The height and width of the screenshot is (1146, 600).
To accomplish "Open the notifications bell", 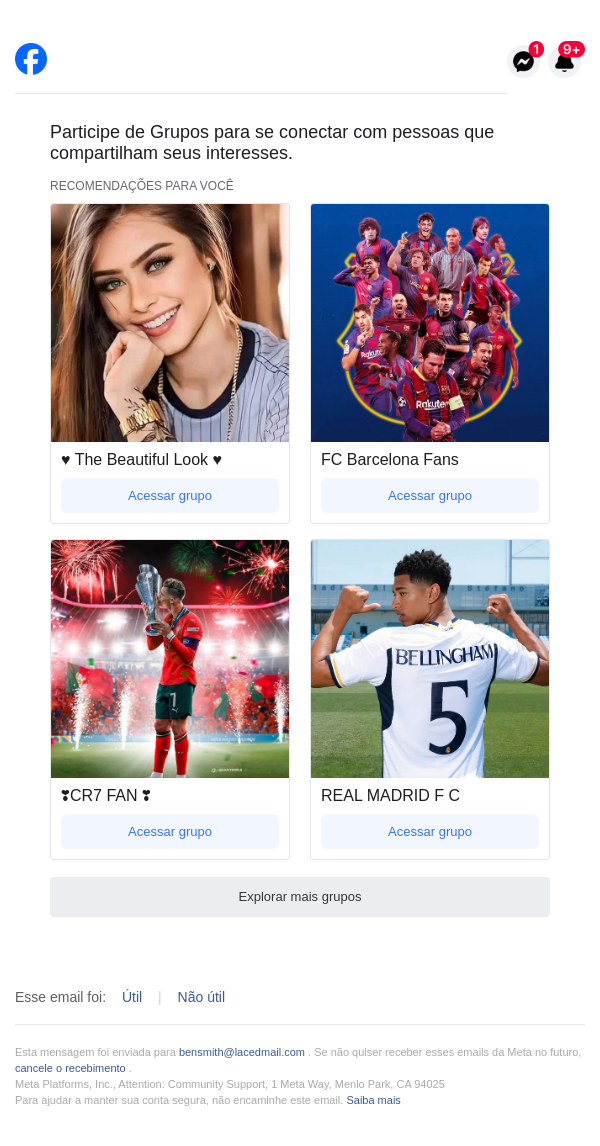I will (565, 61).
